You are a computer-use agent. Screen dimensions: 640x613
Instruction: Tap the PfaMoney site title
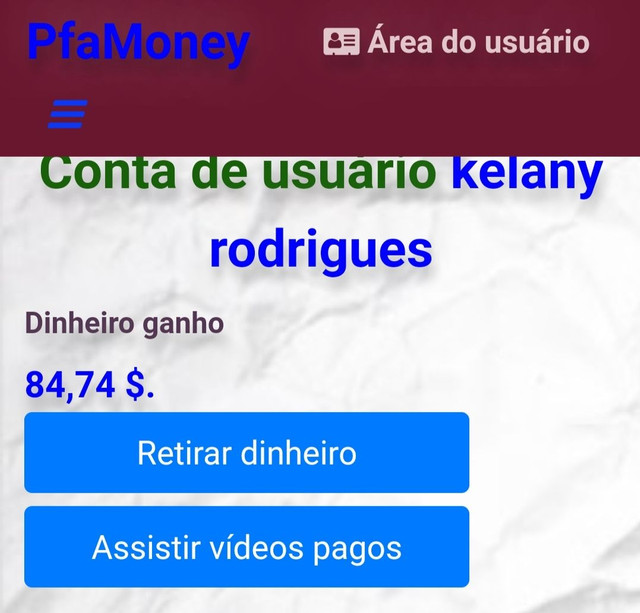(x=138, y=42)
